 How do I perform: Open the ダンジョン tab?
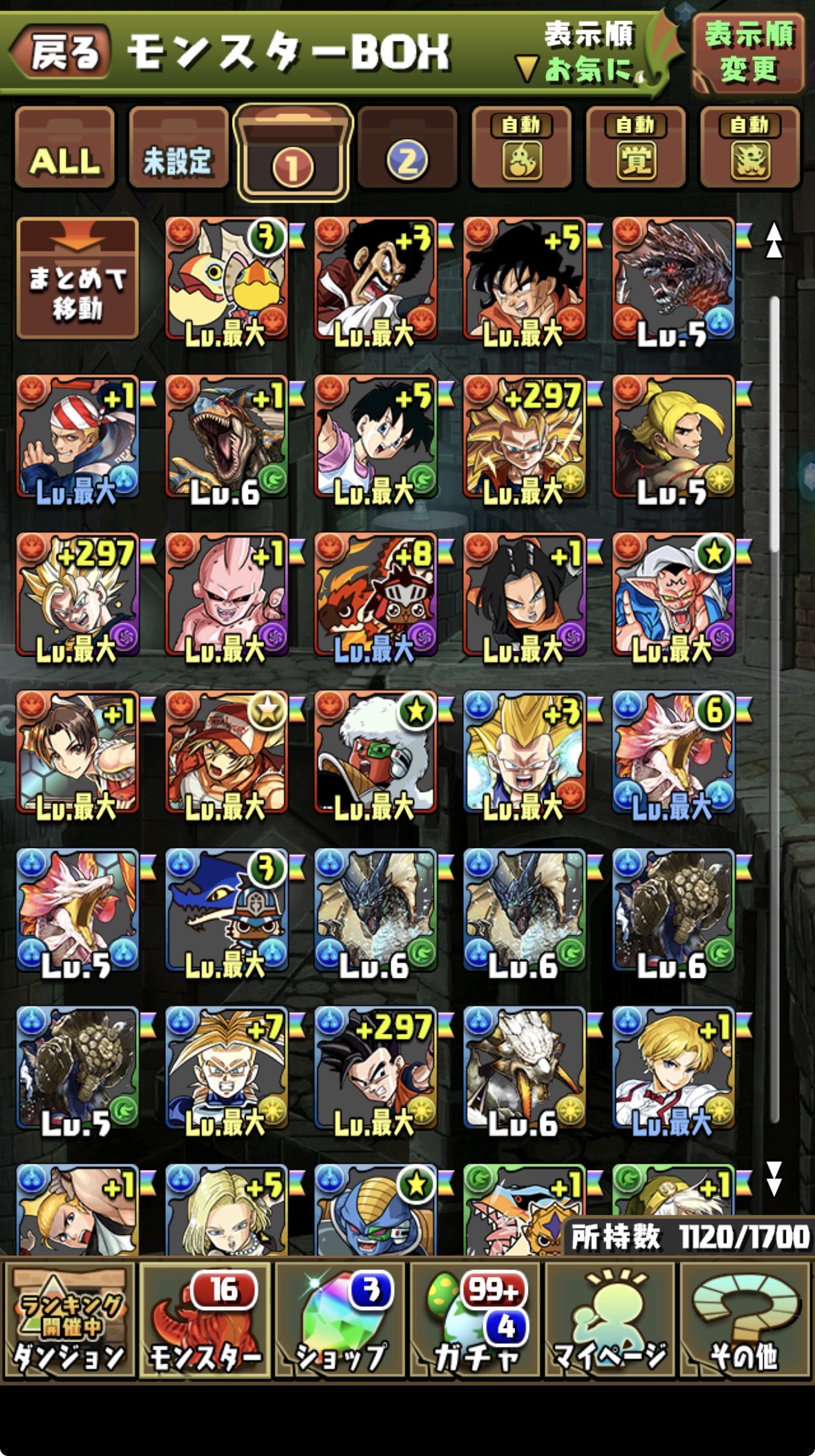coord(69,1321)
